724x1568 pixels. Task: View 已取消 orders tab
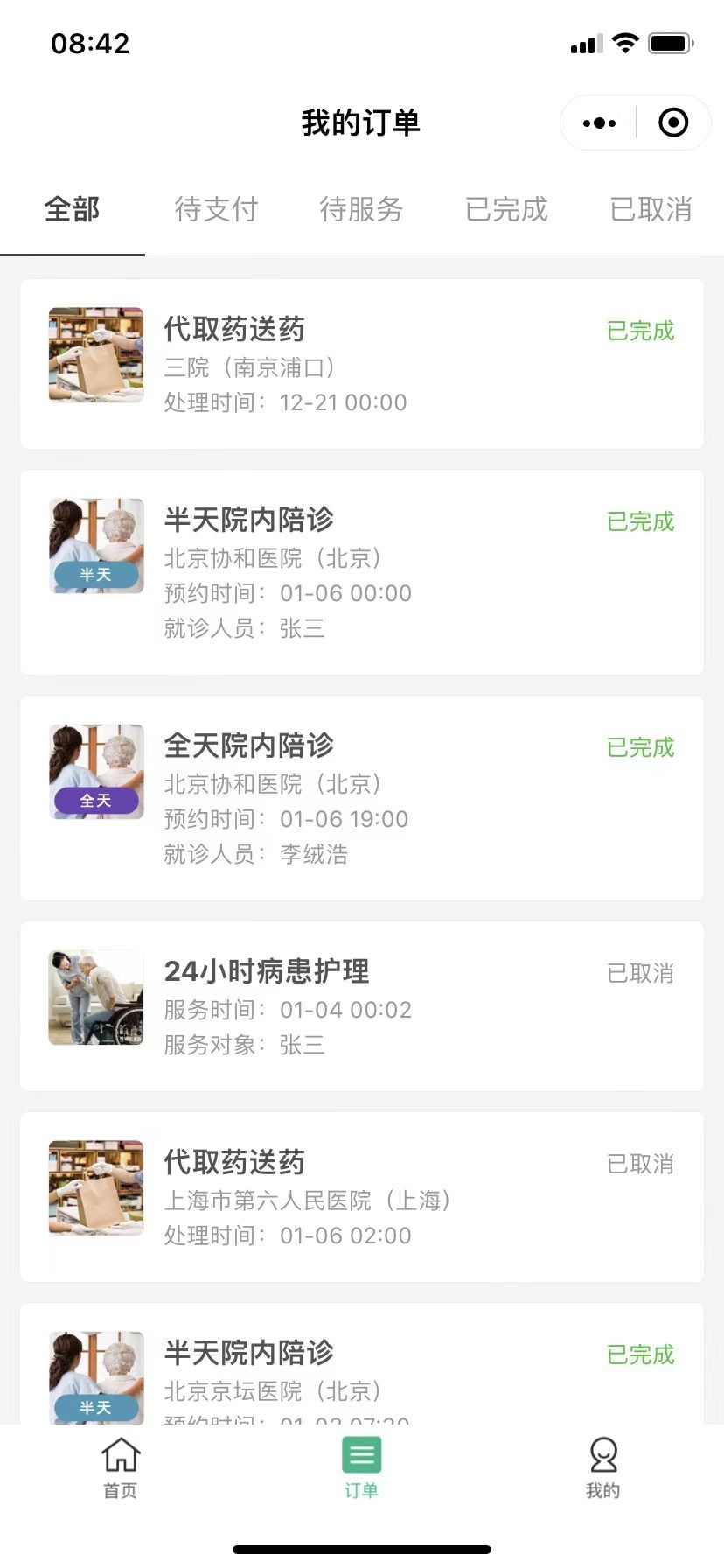tap(651, 210)
